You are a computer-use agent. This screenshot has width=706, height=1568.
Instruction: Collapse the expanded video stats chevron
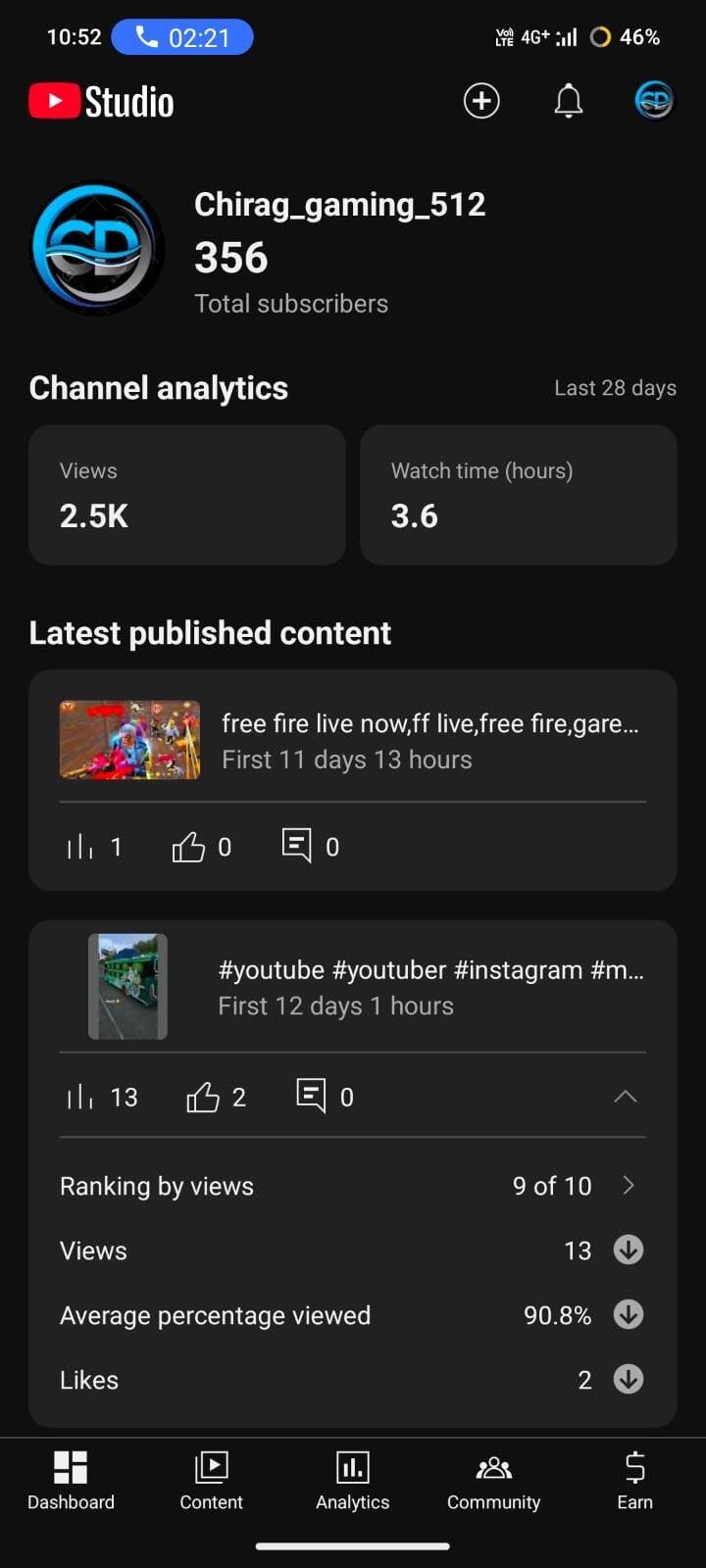pos(625,1097)
